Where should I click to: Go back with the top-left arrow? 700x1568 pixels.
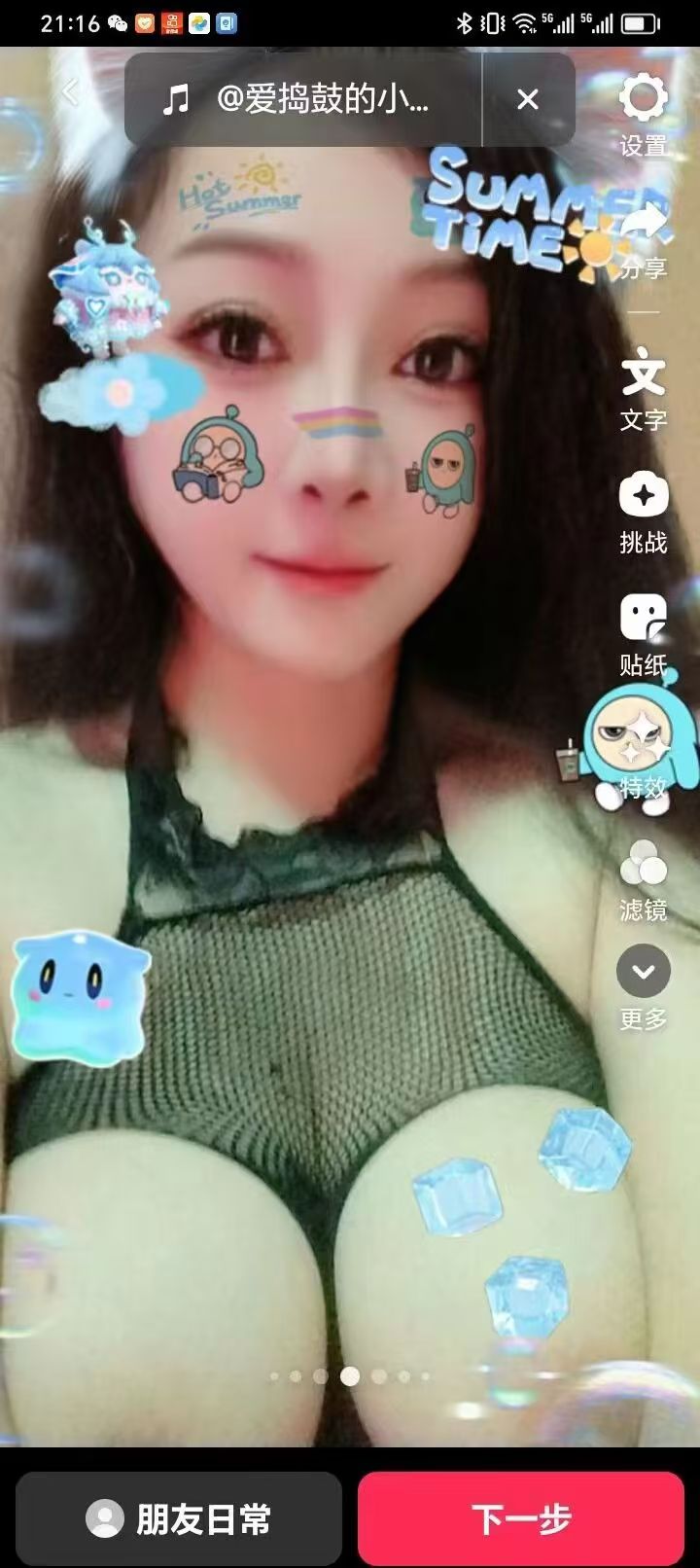click(x=70, y=92)
